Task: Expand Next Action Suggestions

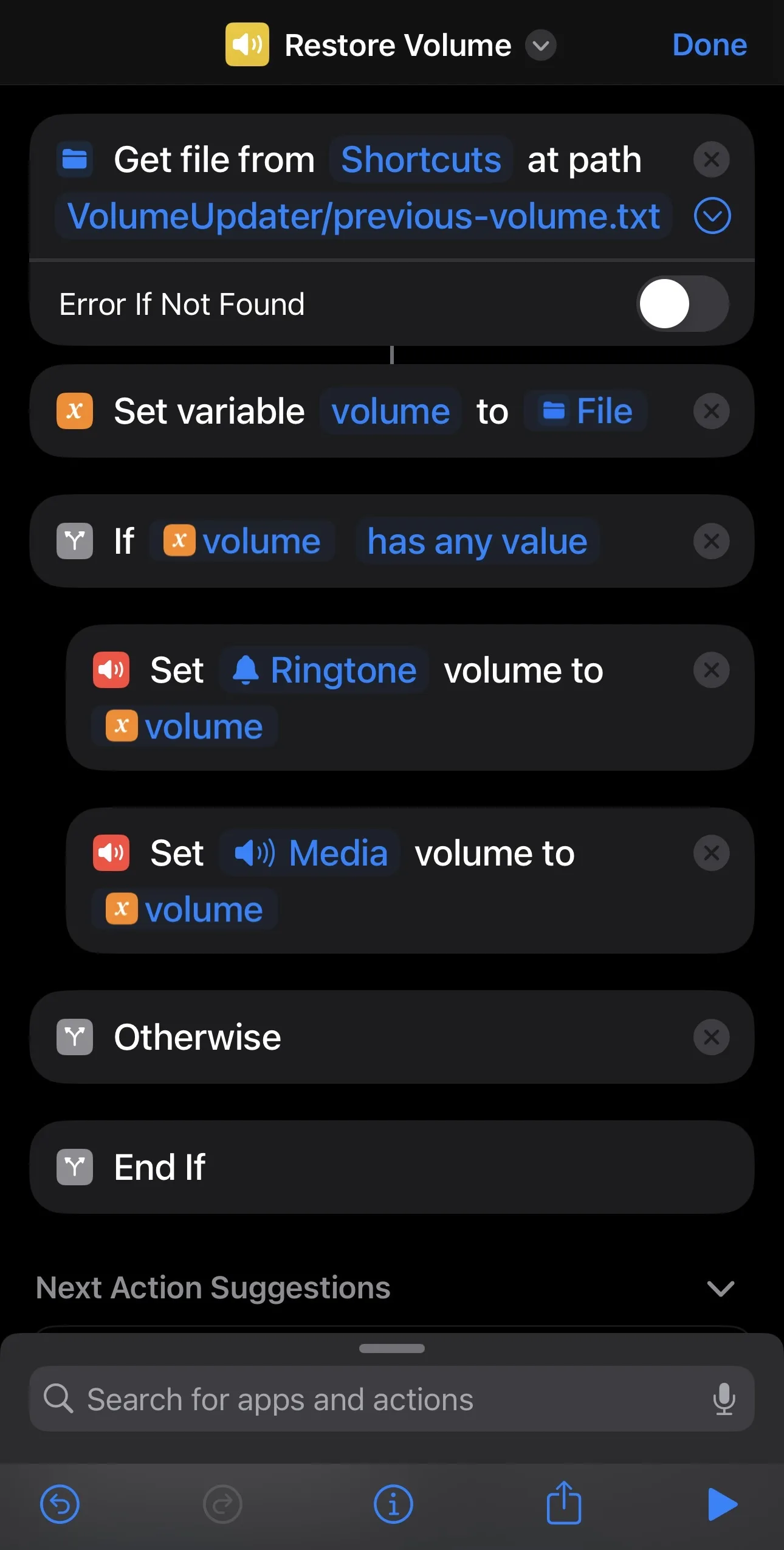Action: [721, 1288]
